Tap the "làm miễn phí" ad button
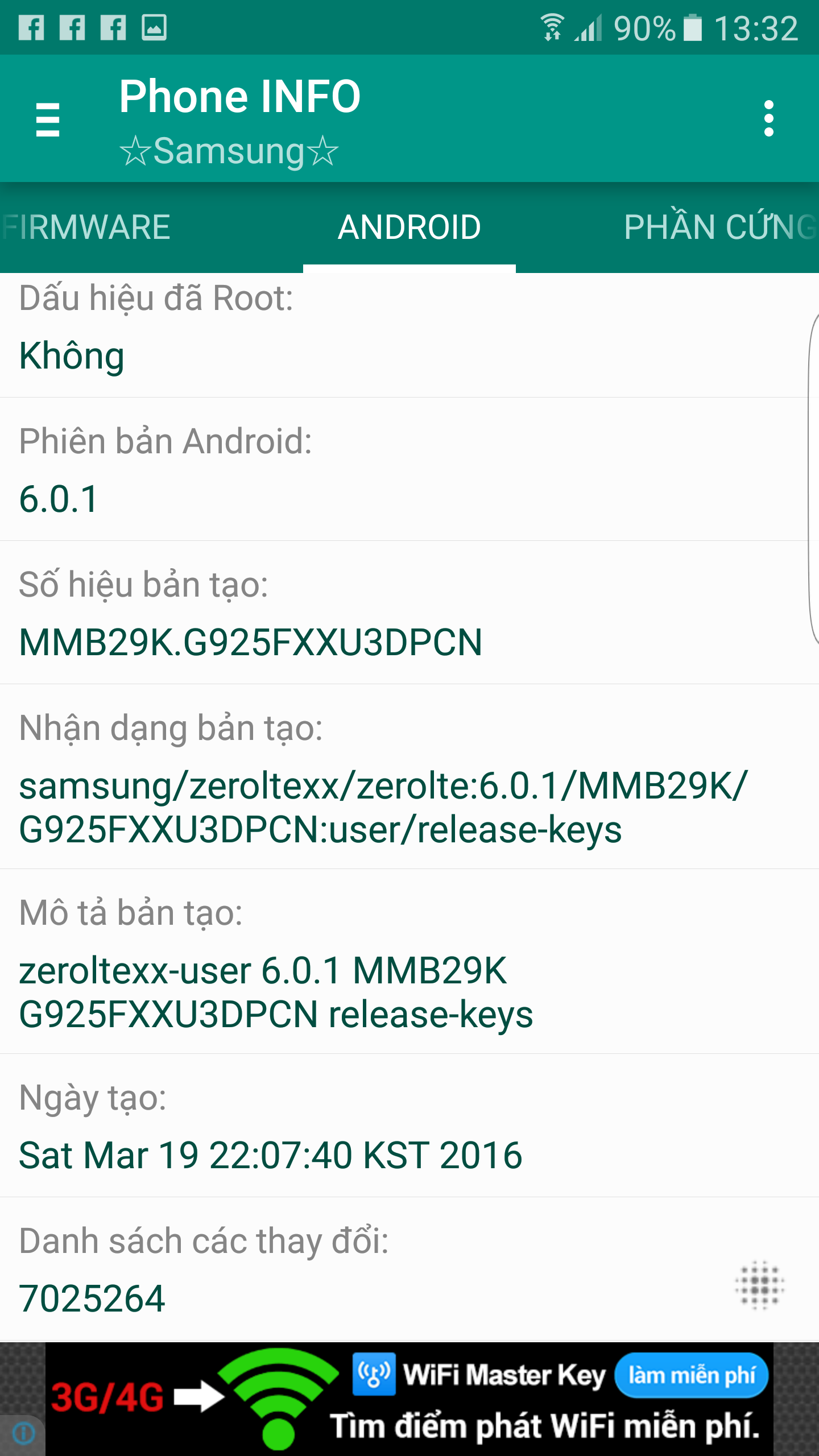 click(x=692, y=1375)
